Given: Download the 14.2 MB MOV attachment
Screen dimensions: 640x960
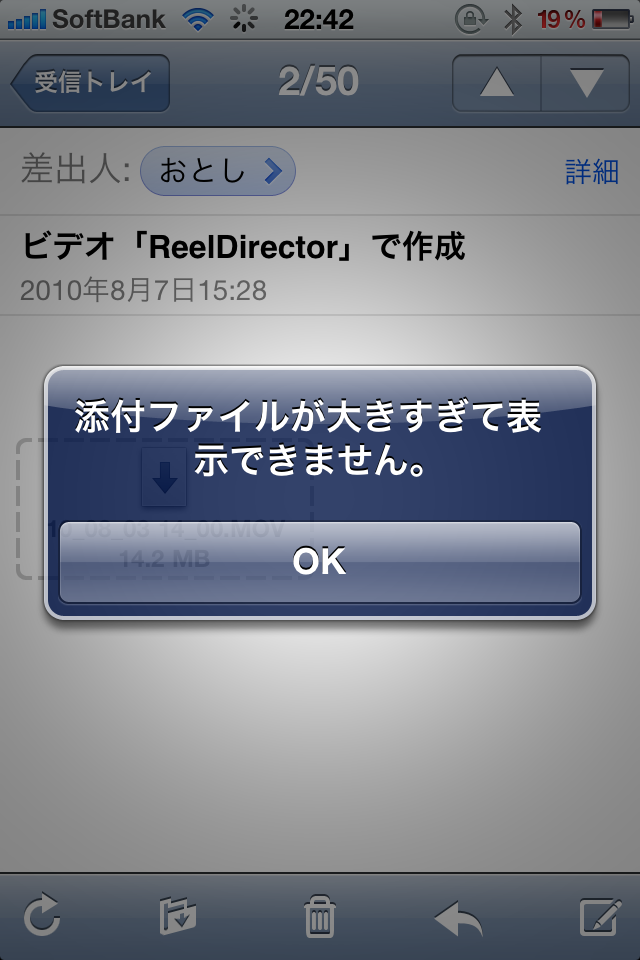Looking at the screenshot, I should tap(165, 482).
